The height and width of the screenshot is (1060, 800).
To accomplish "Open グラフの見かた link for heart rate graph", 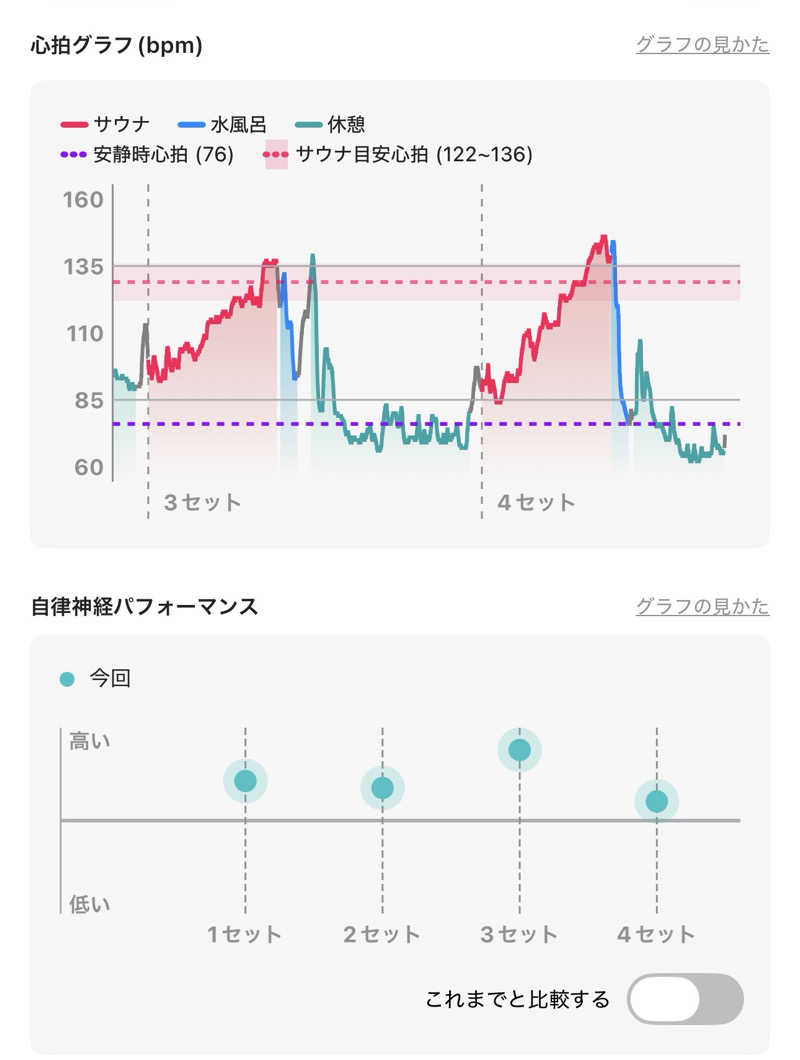I will [x=702, y=45].
